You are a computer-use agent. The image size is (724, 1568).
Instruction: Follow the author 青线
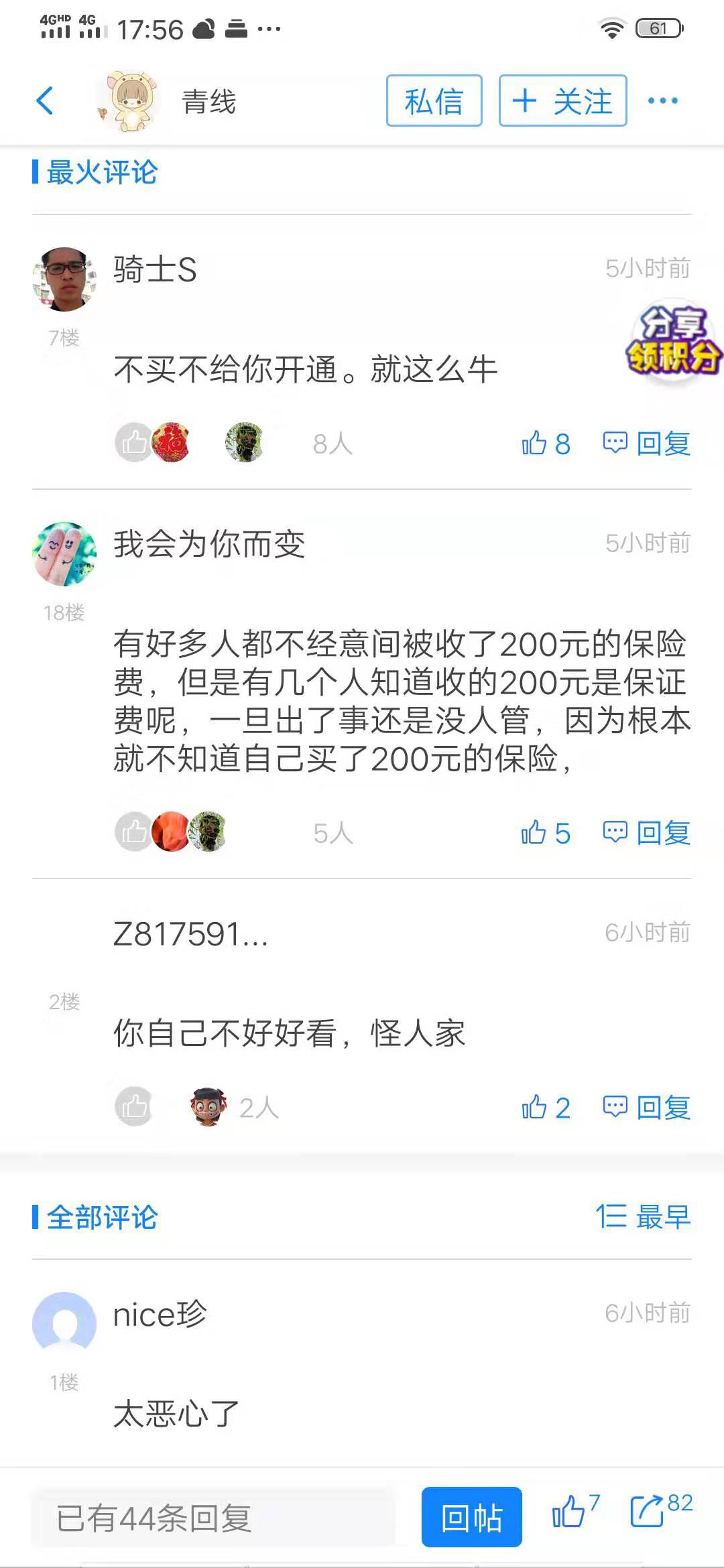562,101
